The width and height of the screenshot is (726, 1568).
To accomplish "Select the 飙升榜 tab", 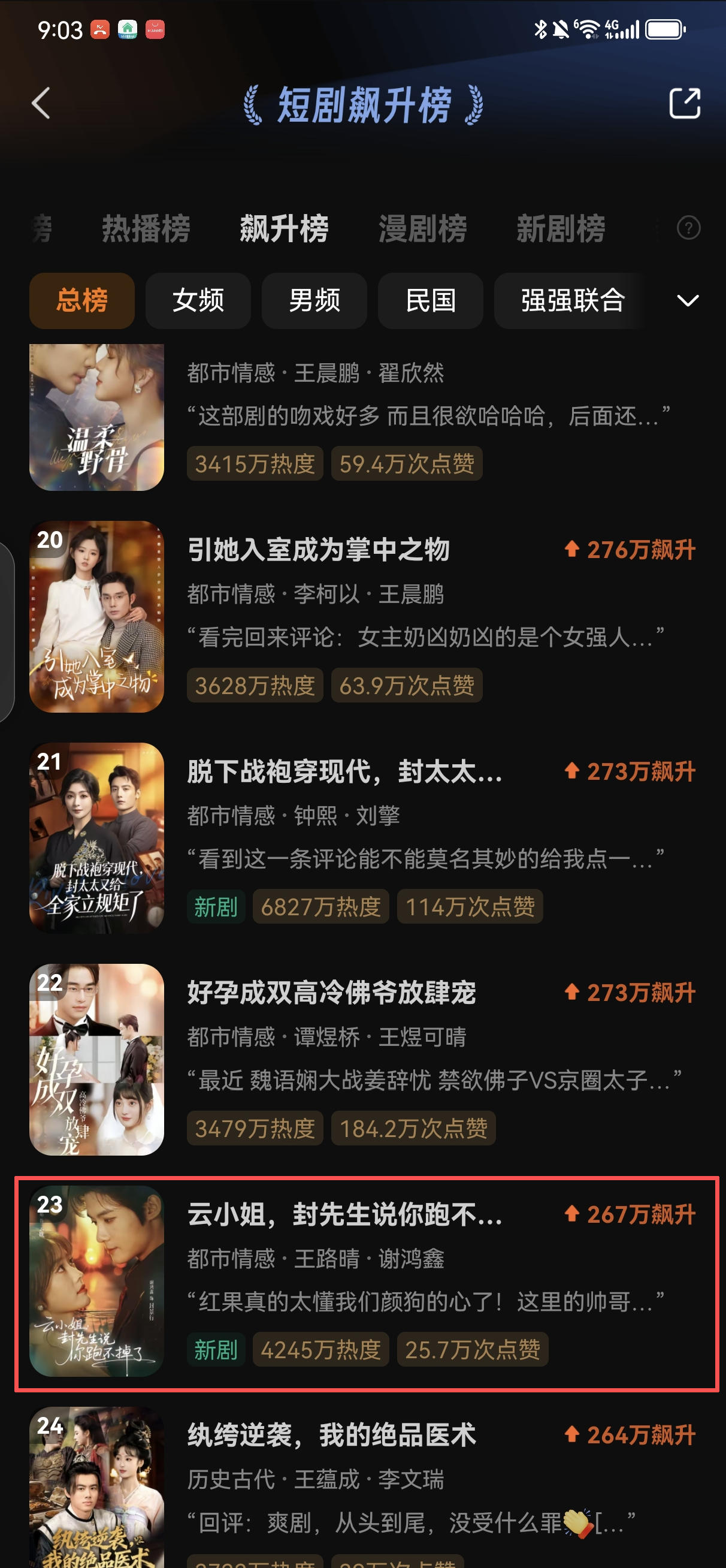I will click(284, 229).
